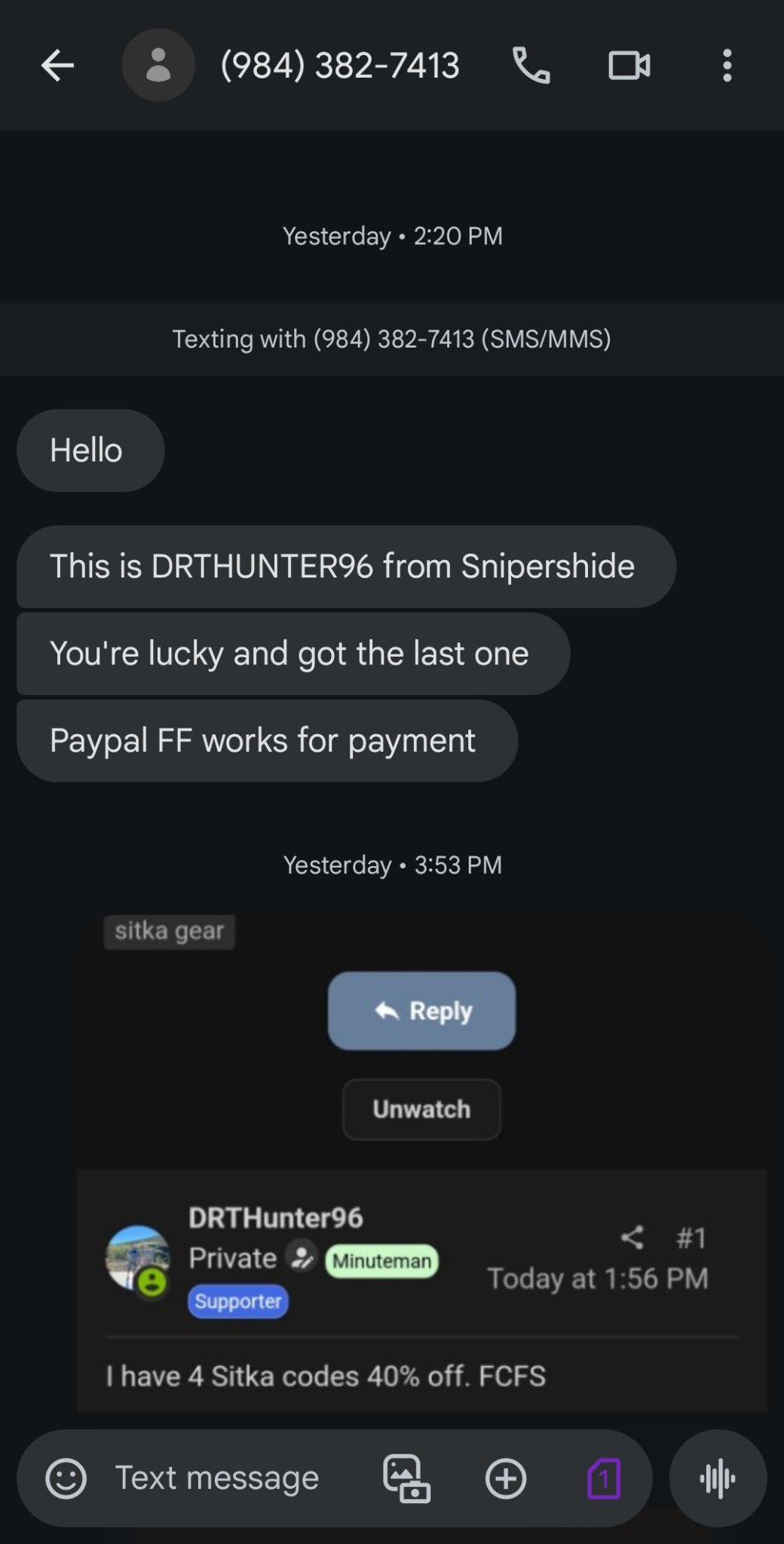Record a voice message
Image resolution: width=784 pixels, height=1544 pixels.
pyautogui.click(x=718, y=1478)
